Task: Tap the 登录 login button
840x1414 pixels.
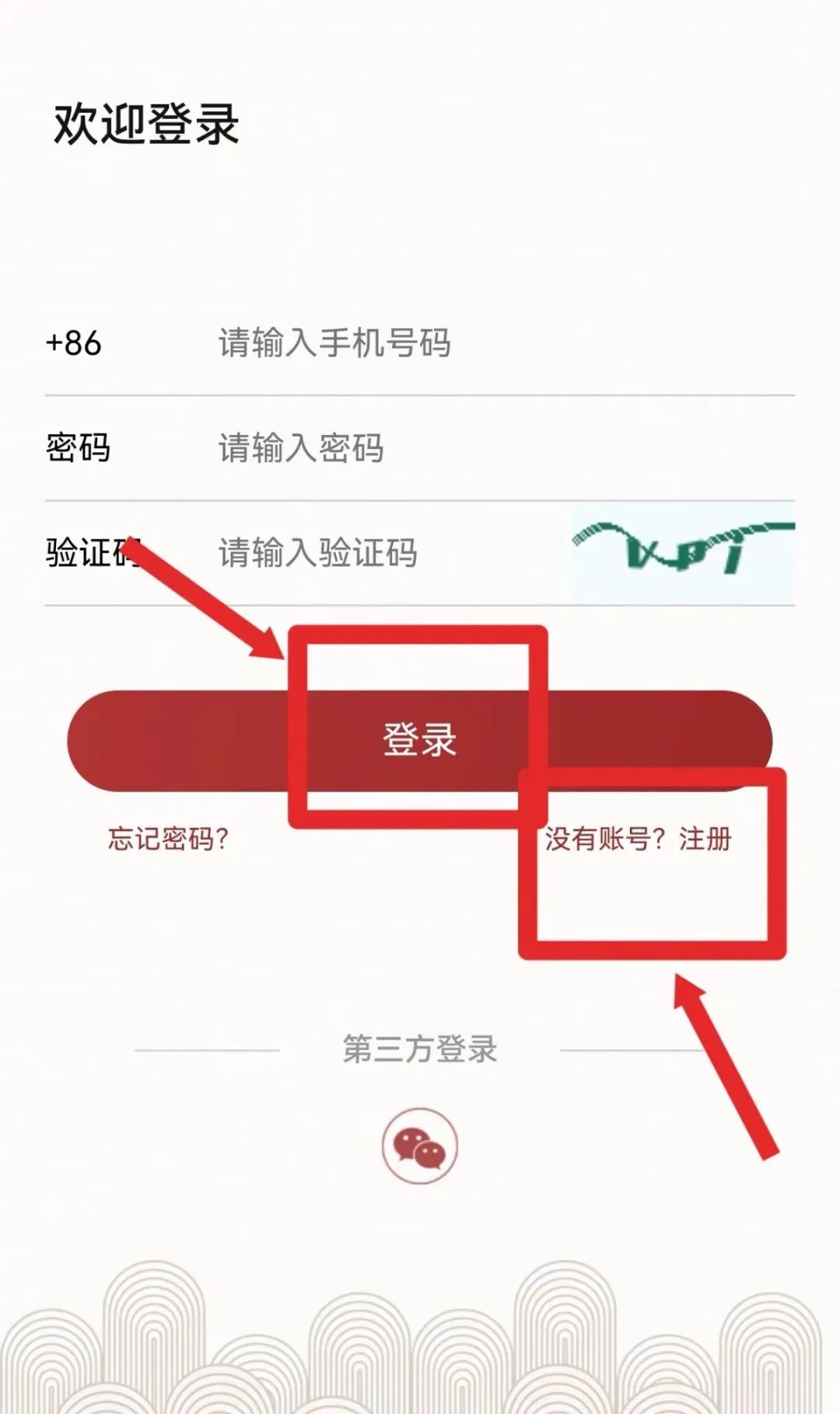Action: (x=419, y=740)
